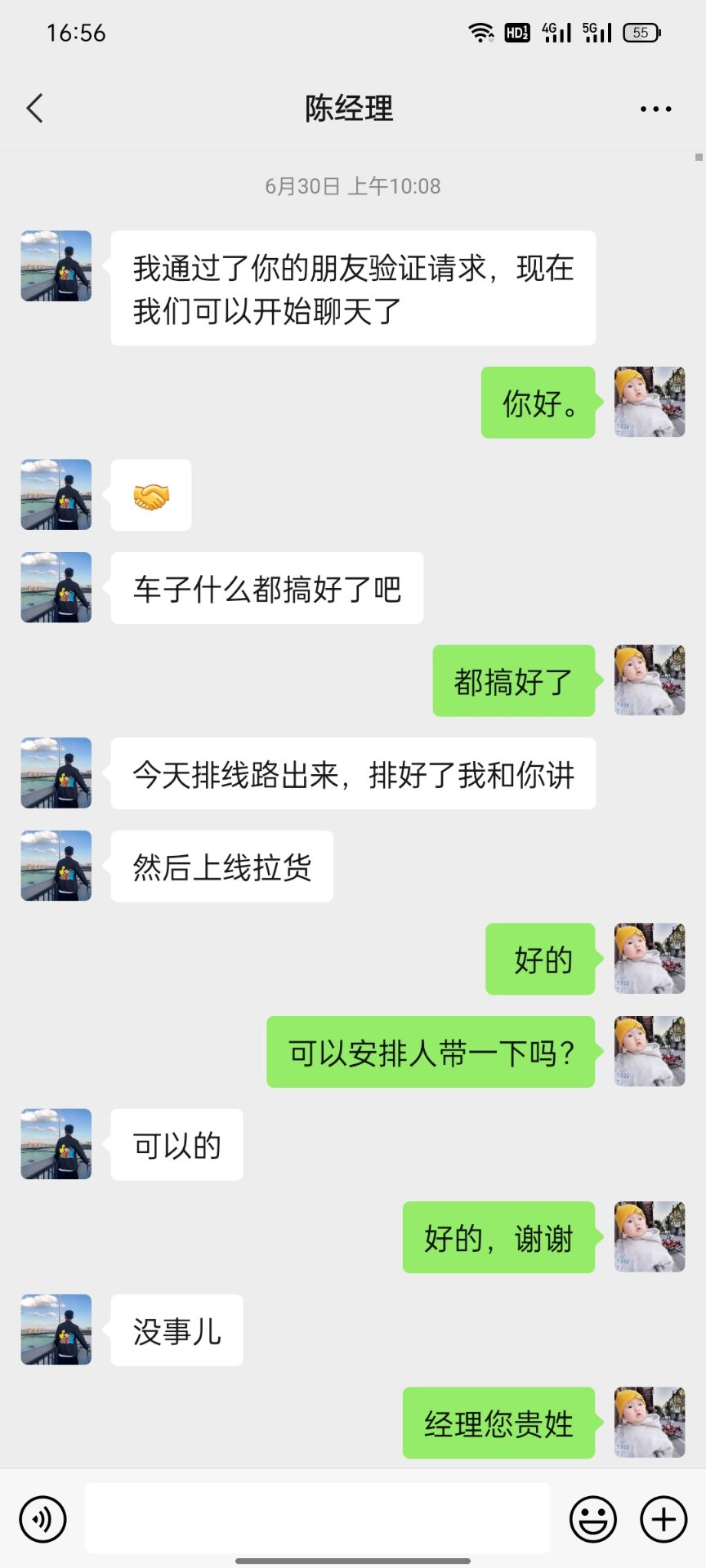Open the three-dot chat info menu
The width and height of the screenshot is (706, 1568).
(655, 109)
